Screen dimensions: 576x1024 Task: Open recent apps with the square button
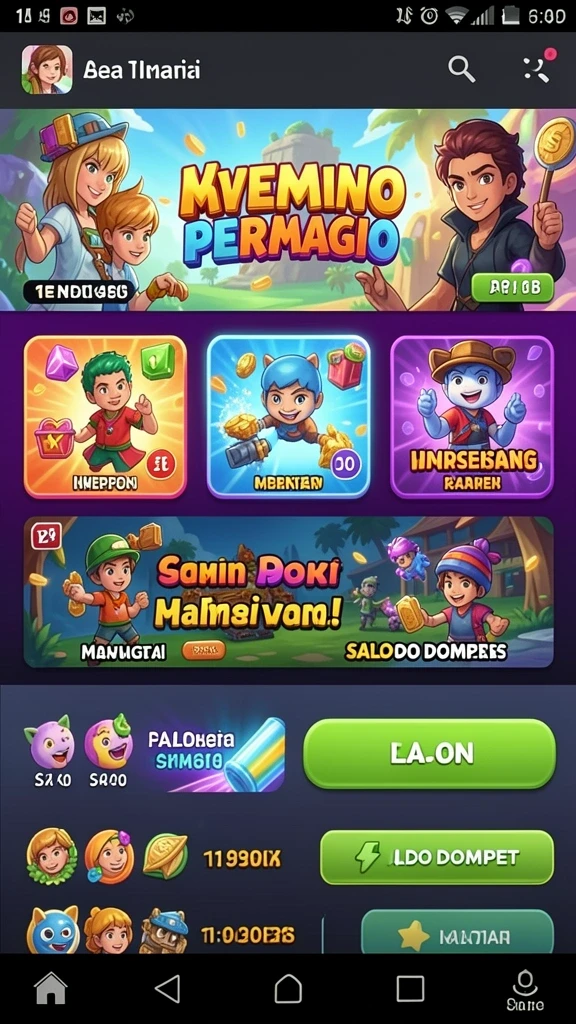[x=410, y=989]
